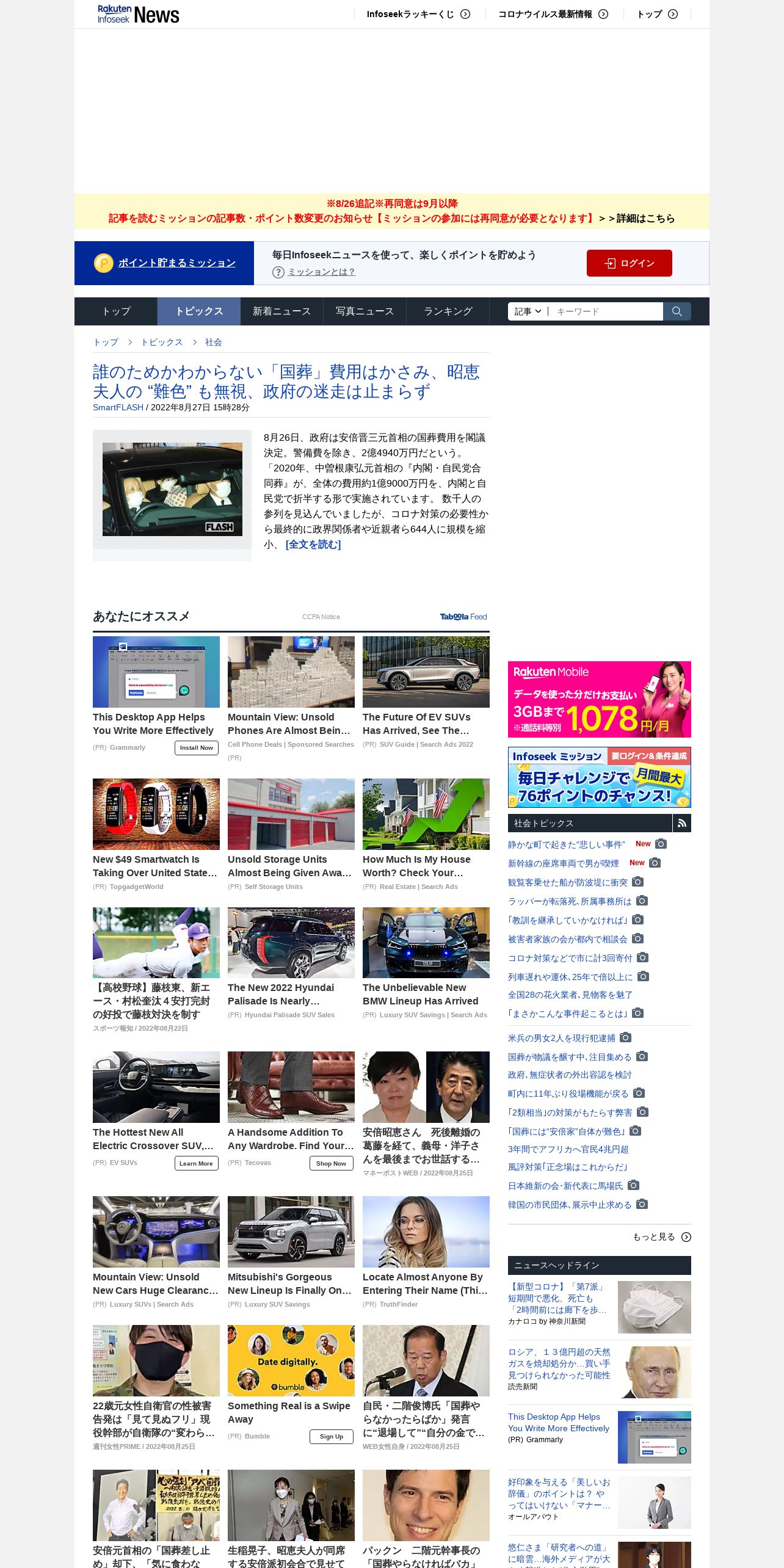Image resolution: width=784 pixels, height=1568 pixels.
Task: Switch to 新着ニュース tab
Action: click(281, 311)
